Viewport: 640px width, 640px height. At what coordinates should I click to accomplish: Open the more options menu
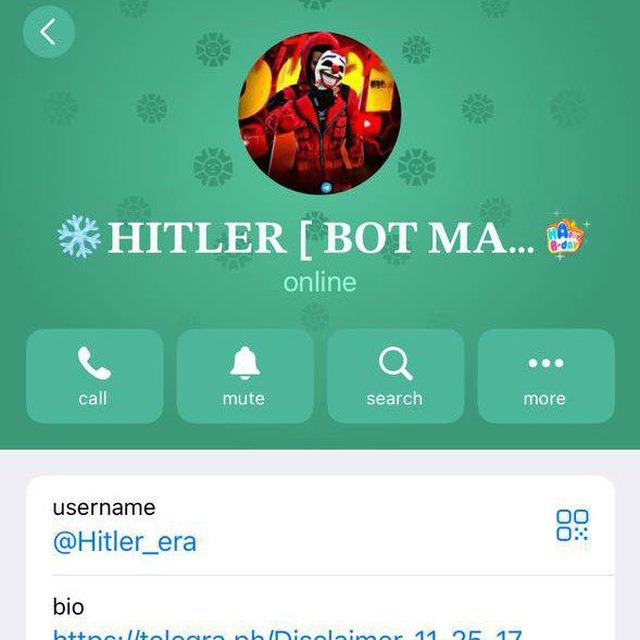click(545, 376)
